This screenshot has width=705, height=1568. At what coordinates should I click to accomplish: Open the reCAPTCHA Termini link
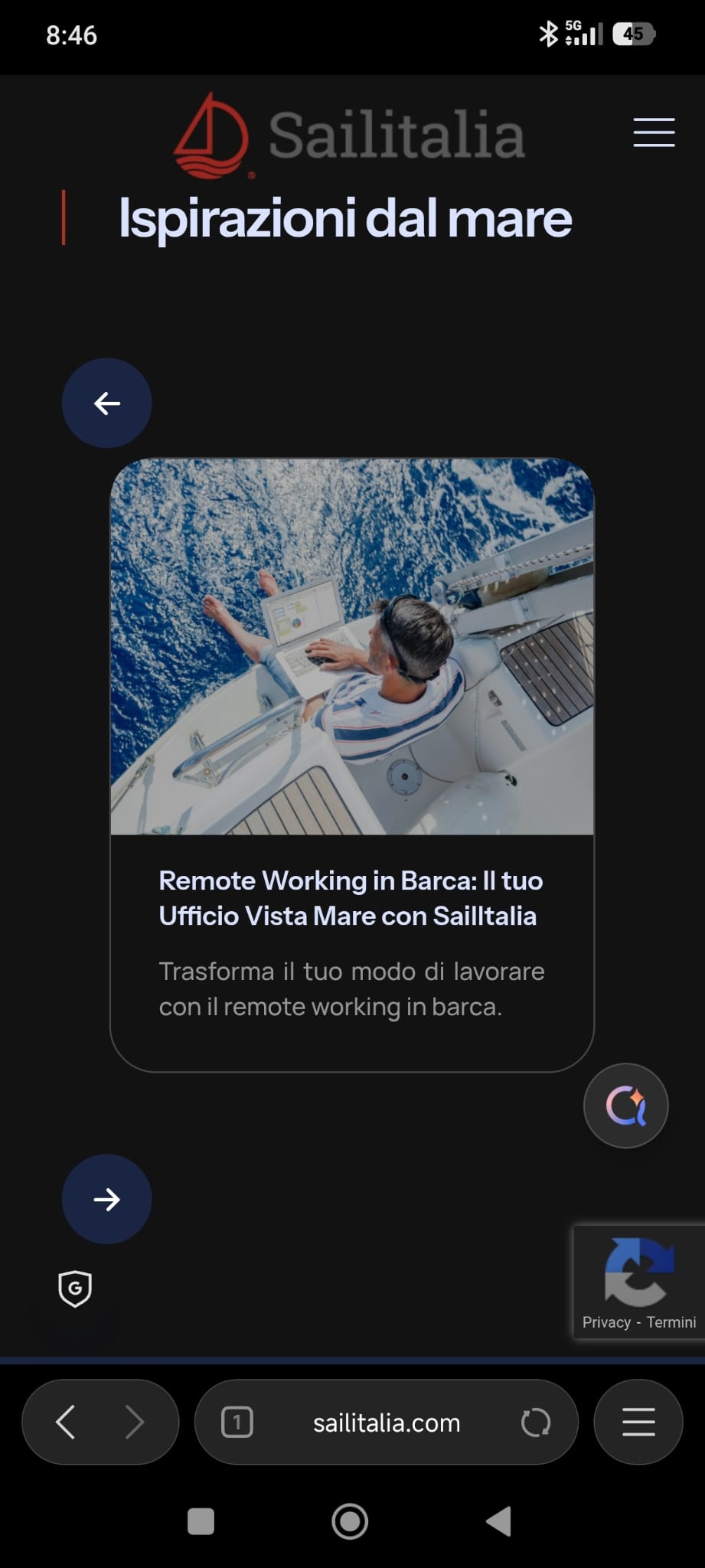(x=671, y=1322)
